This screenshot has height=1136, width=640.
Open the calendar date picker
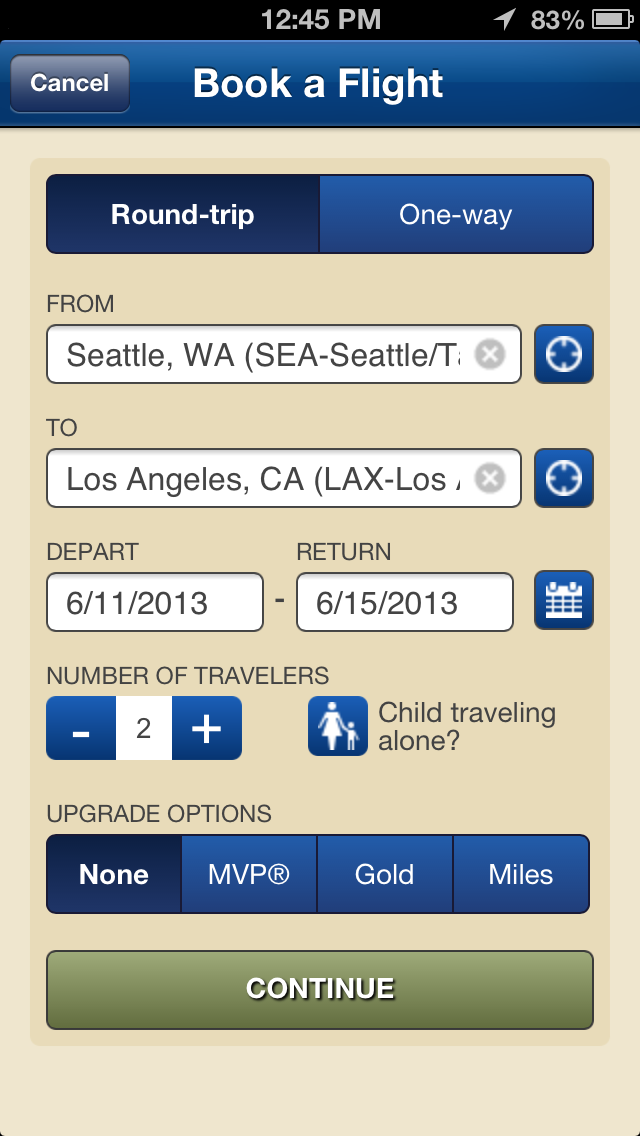(564, 601)
